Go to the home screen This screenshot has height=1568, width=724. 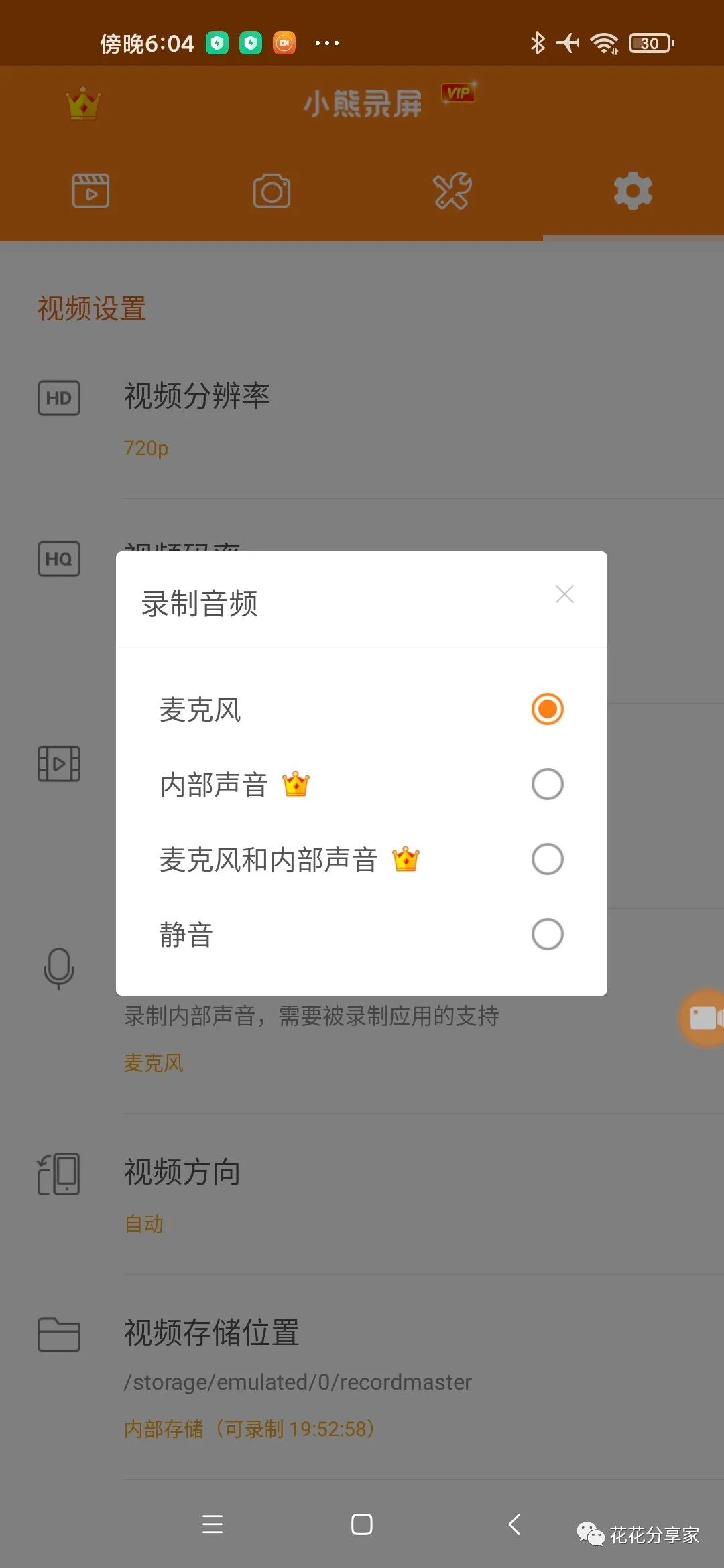(362, 1524)
